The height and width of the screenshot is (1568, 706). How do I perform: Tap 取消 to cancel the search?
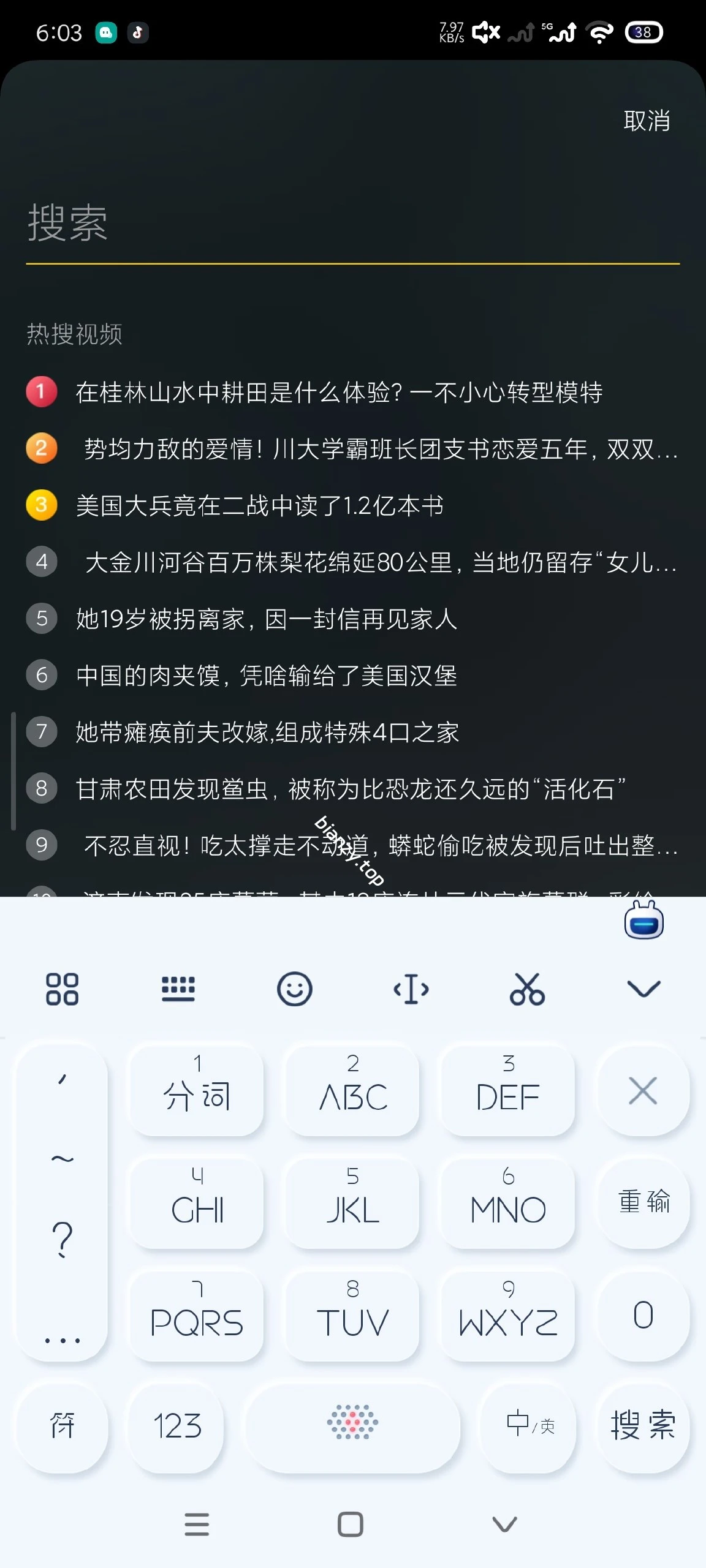click(646, 121)
